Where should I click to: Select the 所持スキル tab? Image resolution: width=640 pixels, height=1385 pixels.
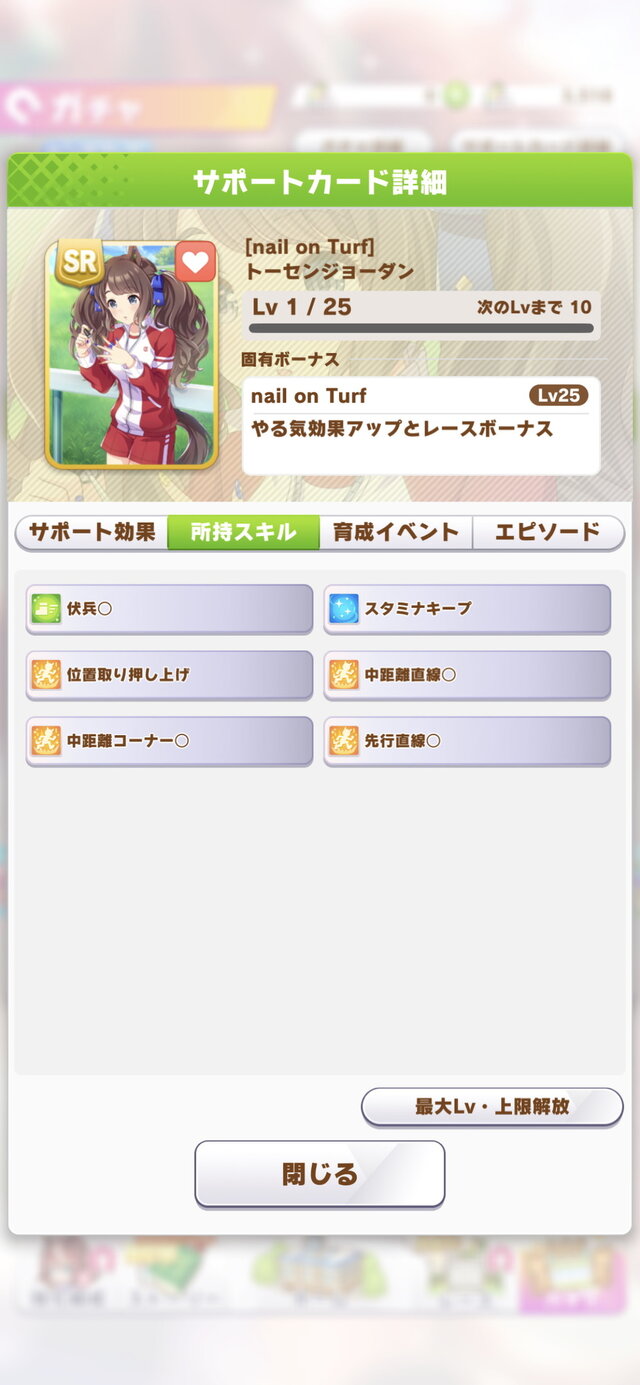[243, 532]
